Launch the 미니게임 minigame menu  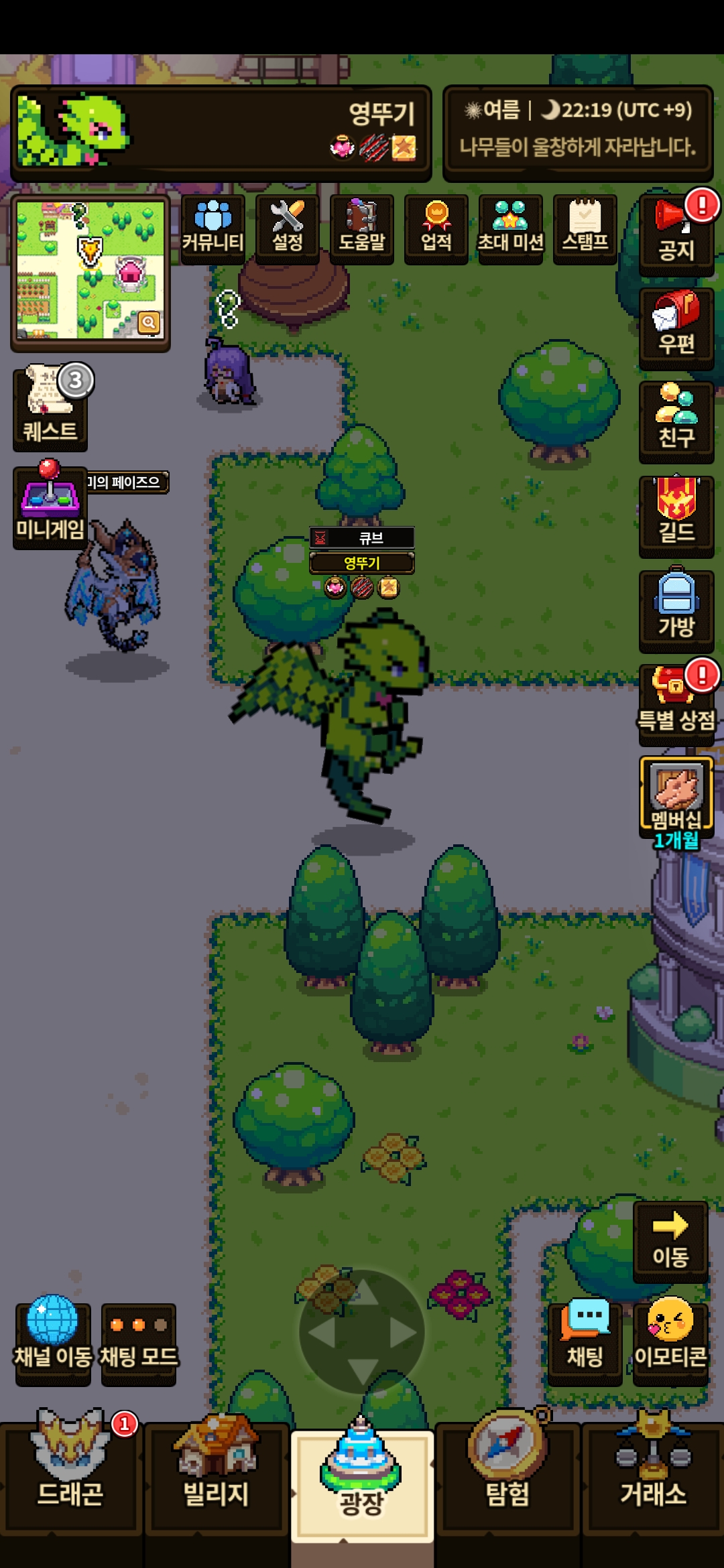(x=50, y=507)
